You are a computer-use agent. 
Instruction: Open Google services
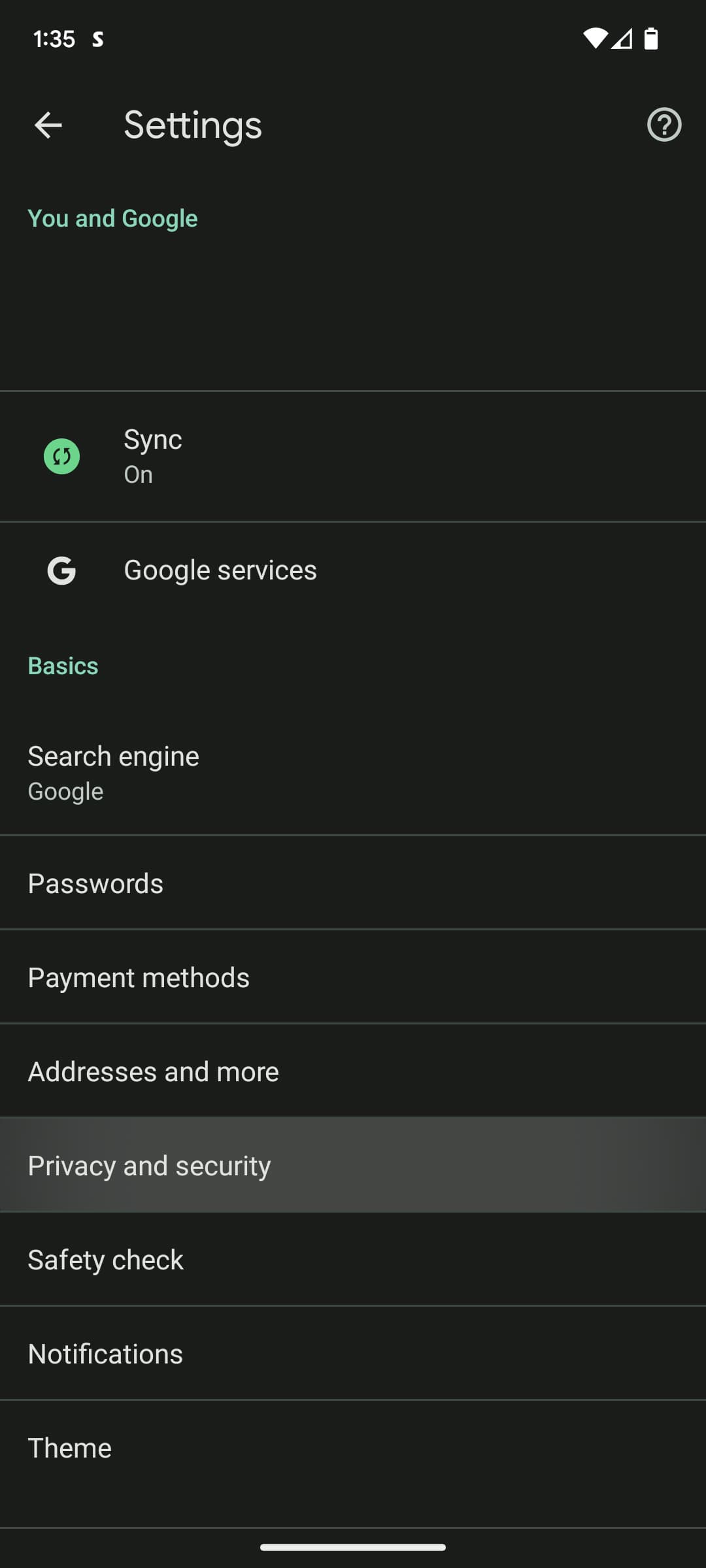pos(353,570)
